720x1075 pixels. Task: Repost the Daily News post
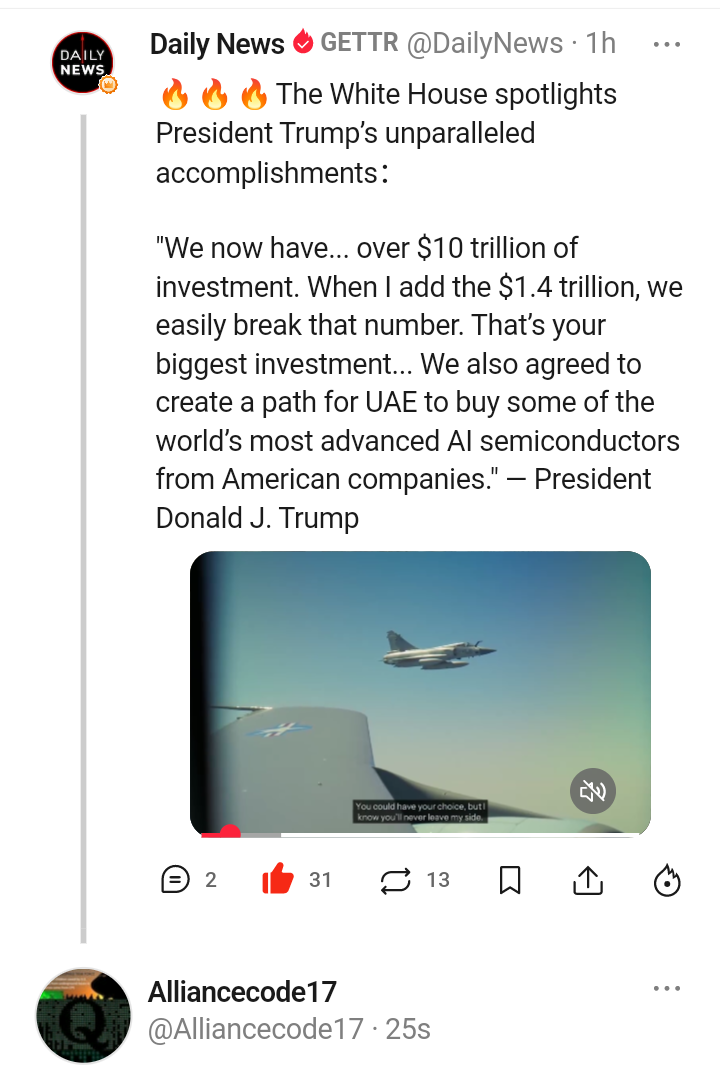click(x=396, y=880)
